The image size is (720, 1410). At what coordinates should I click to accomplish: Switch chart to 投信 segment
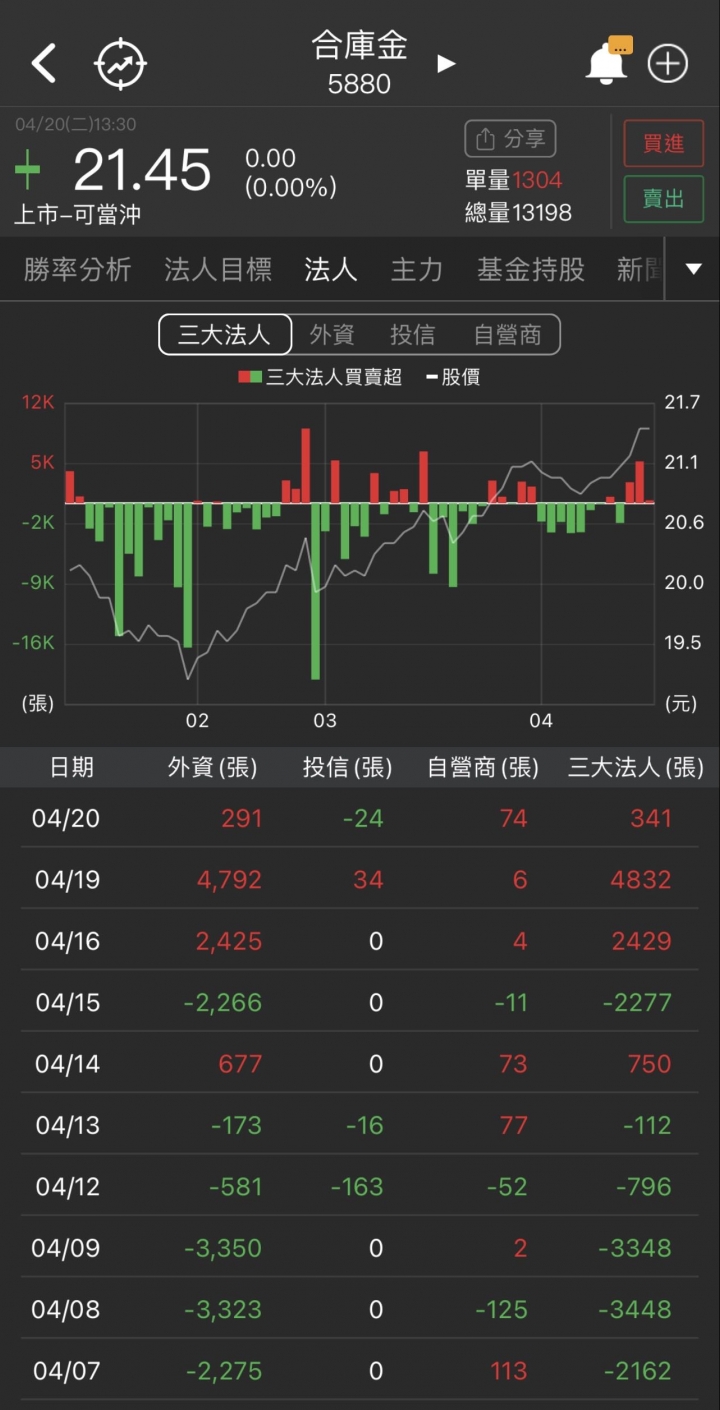(x=412, y=335)
